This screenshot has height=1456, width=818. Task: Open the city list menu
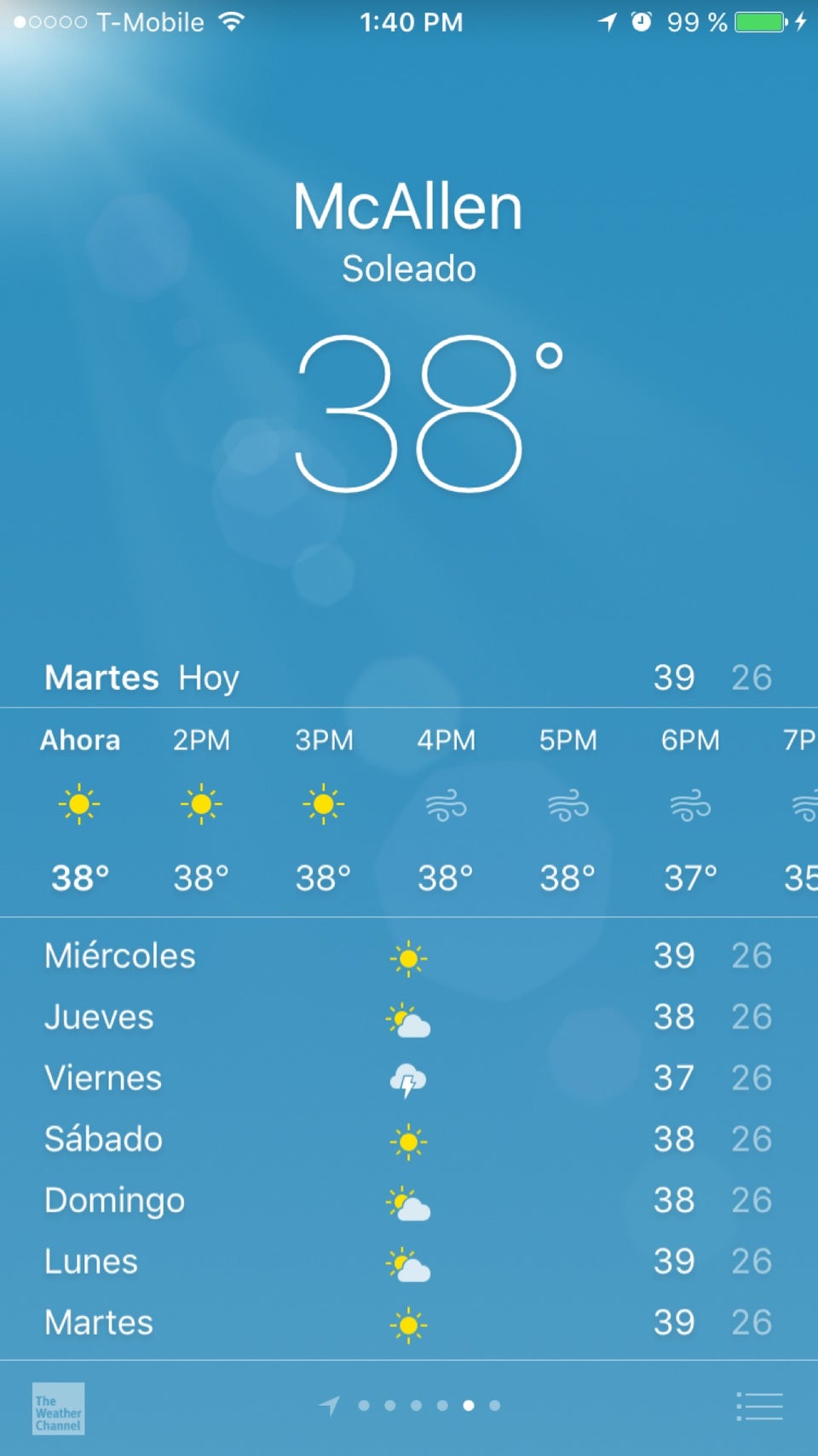(759, 1407)
